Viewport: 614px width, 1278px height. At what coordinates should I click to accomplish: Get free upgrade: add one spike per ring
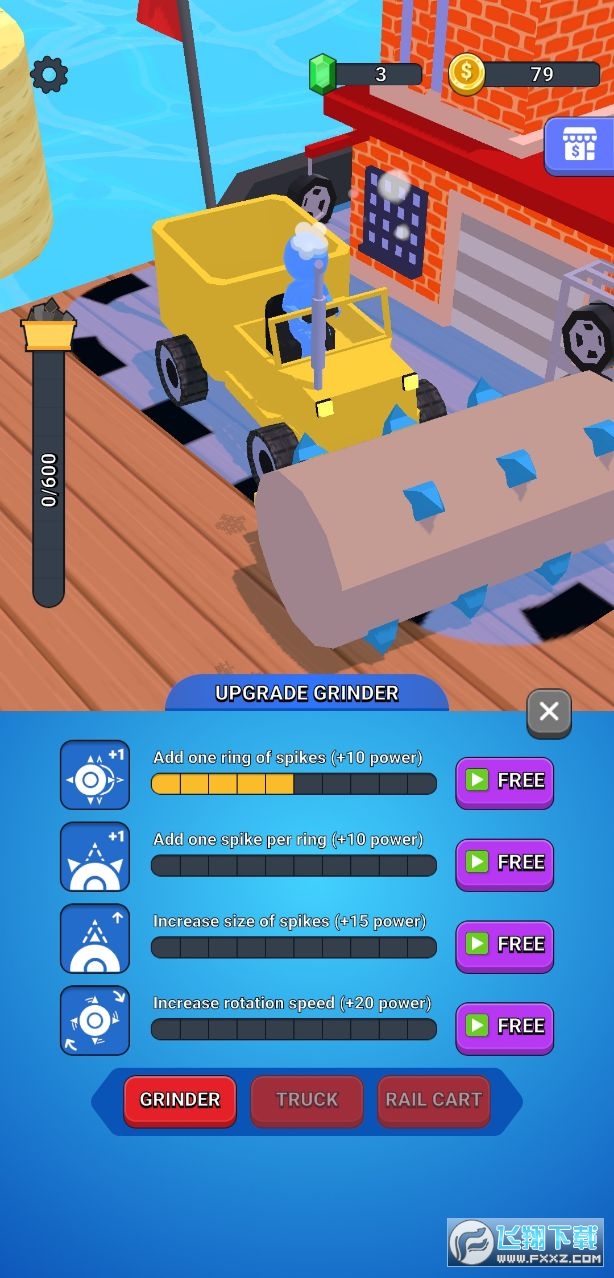(x=505, y=864)
